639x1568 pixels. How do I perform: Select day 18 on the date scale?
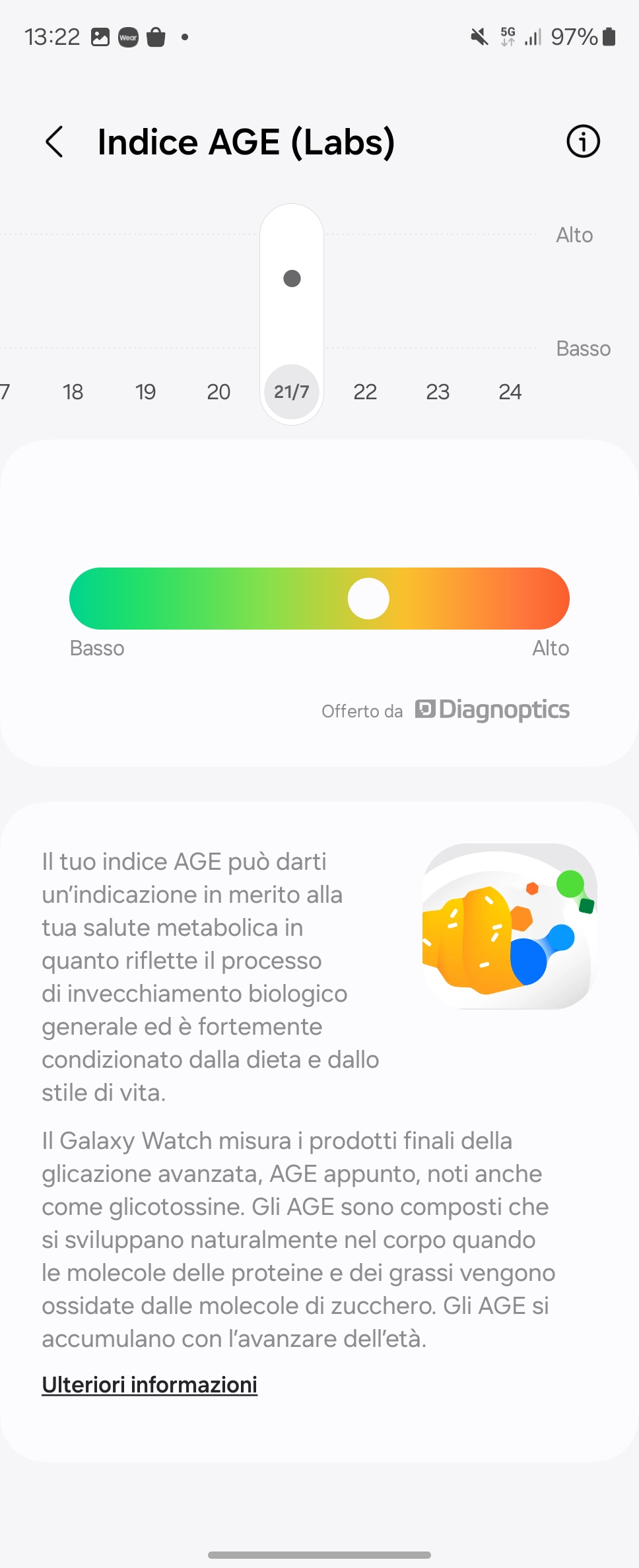[x=73, y=391]
